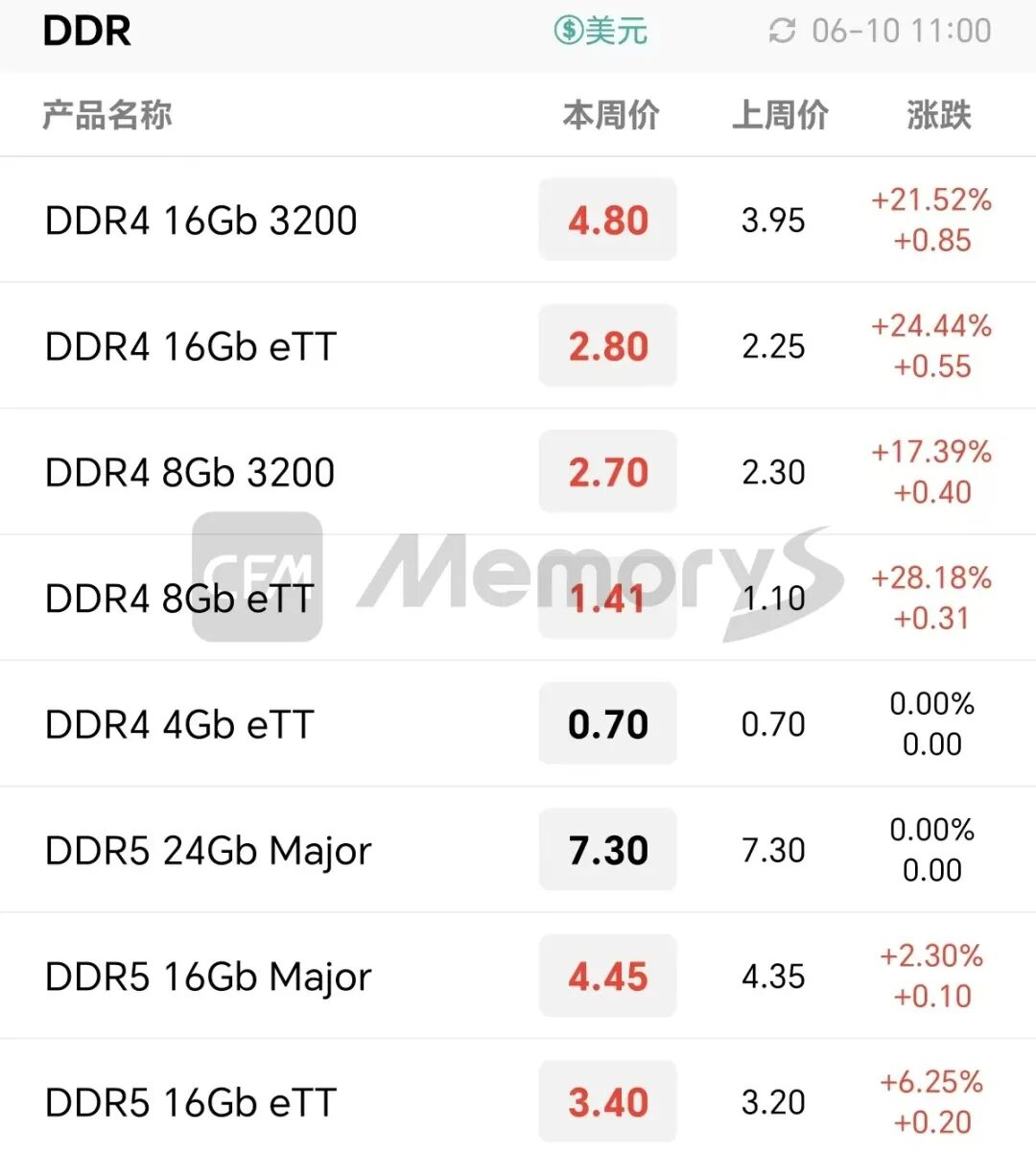Click the 产品名称 column header
1036x1154 pixels.
[x=106, y=115]
